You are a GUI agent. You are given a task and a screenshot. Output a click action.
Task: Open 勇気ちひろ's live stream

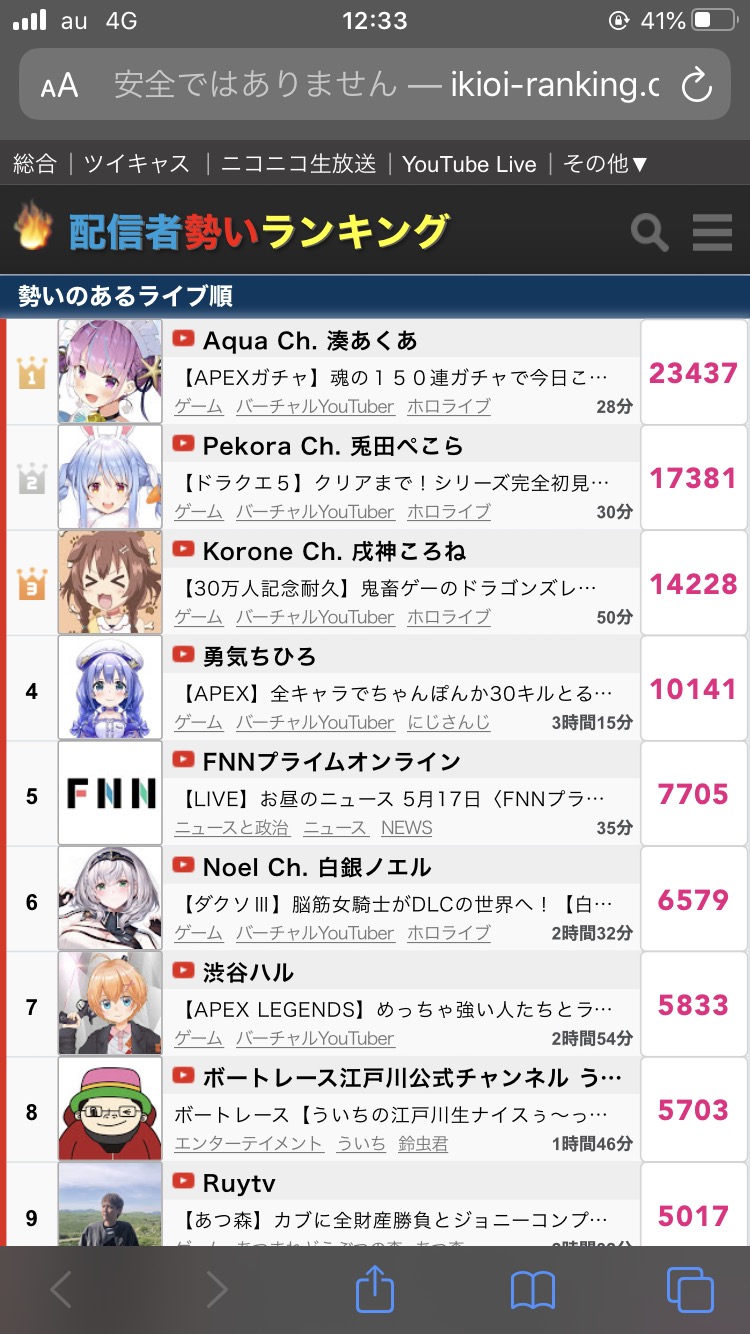[x=259, y=657]
